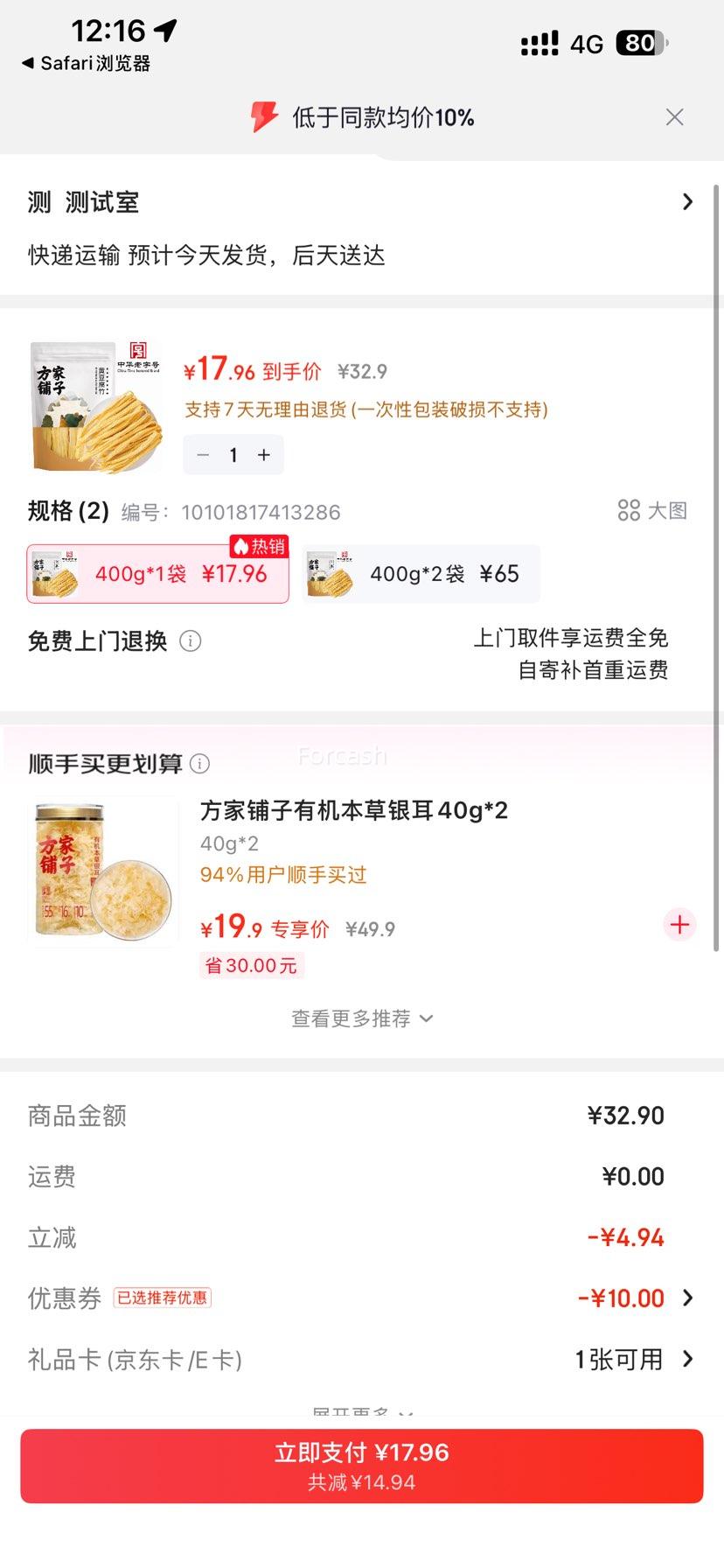The width and height of the screenshot is (724, 1568).
Task: Add the 银耳 item with plus icon
Action: pos(679,924)
